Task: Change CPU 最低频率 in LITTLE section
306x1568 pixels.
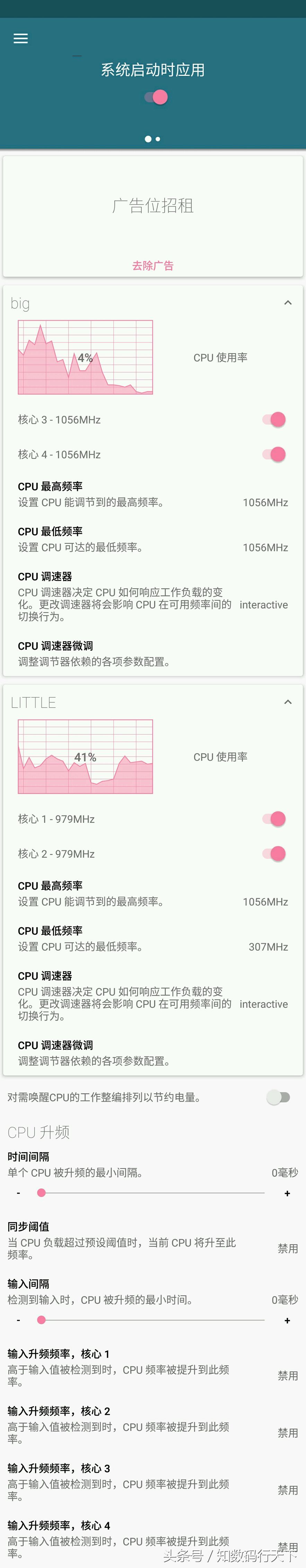Action: [x=152, y=938]
